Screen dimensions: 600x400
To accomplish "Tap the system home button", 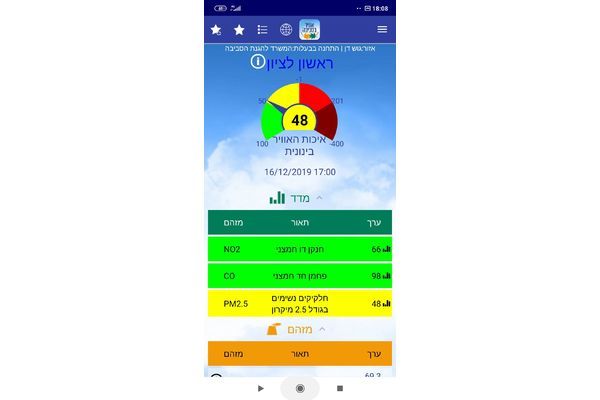I will (x=299, y=387).
